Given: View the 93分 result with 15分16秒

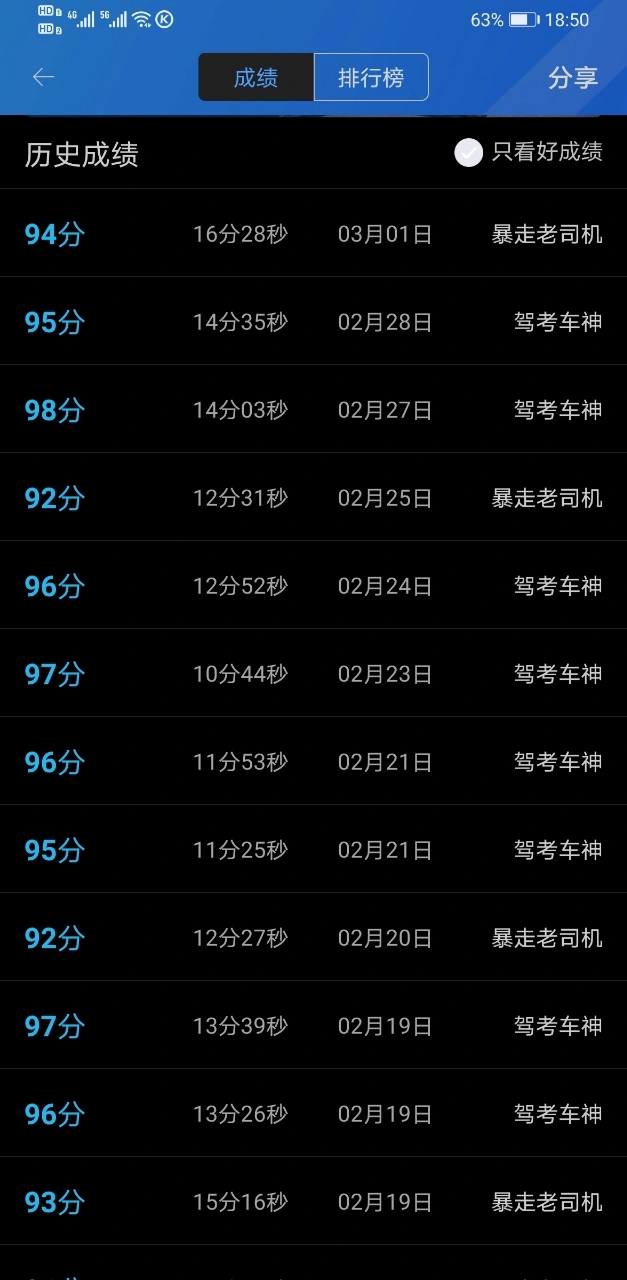Looking at the screenshot, I should click(x=313, y=1202).
